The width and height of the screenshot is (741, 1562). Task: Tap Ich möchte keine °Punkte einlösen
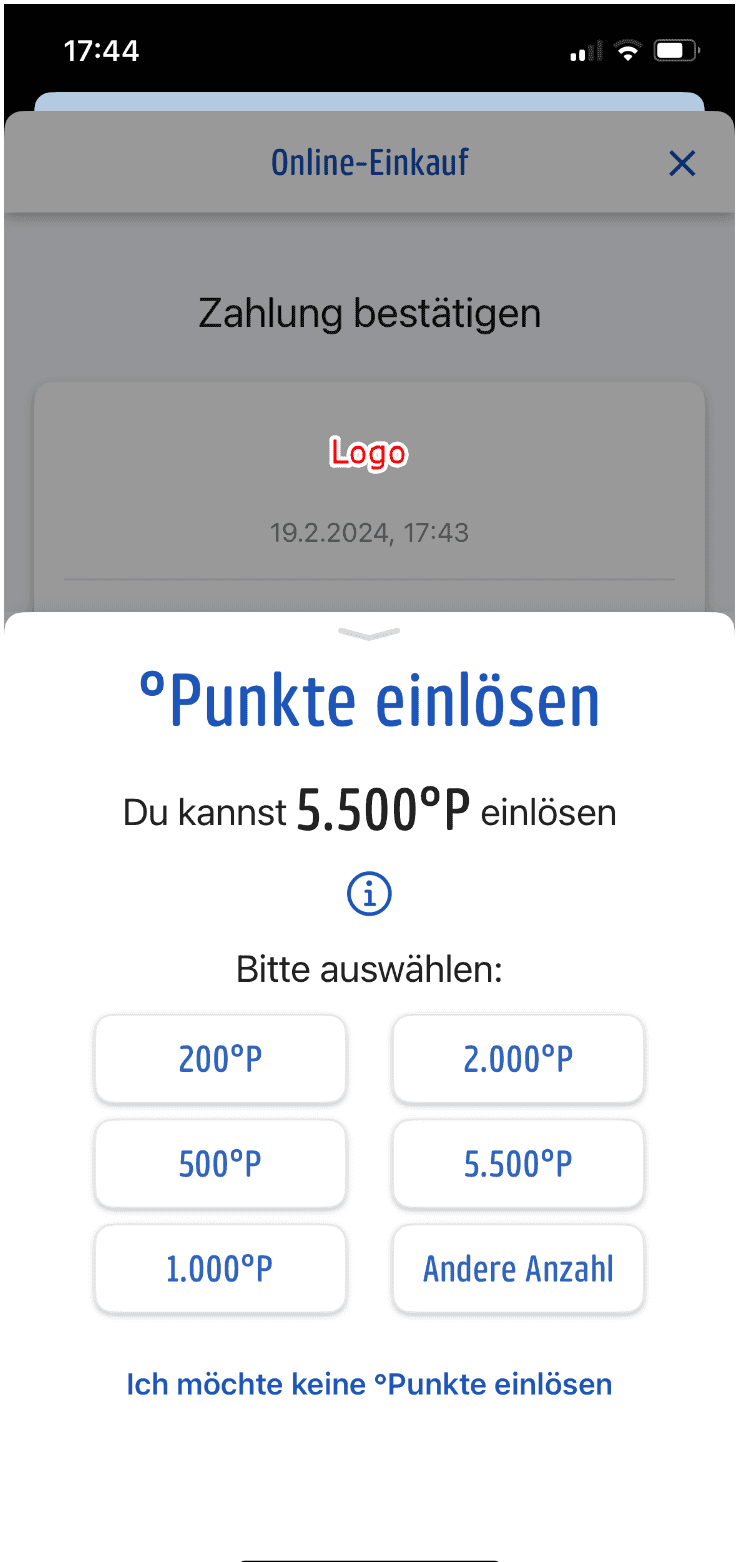369,1384
